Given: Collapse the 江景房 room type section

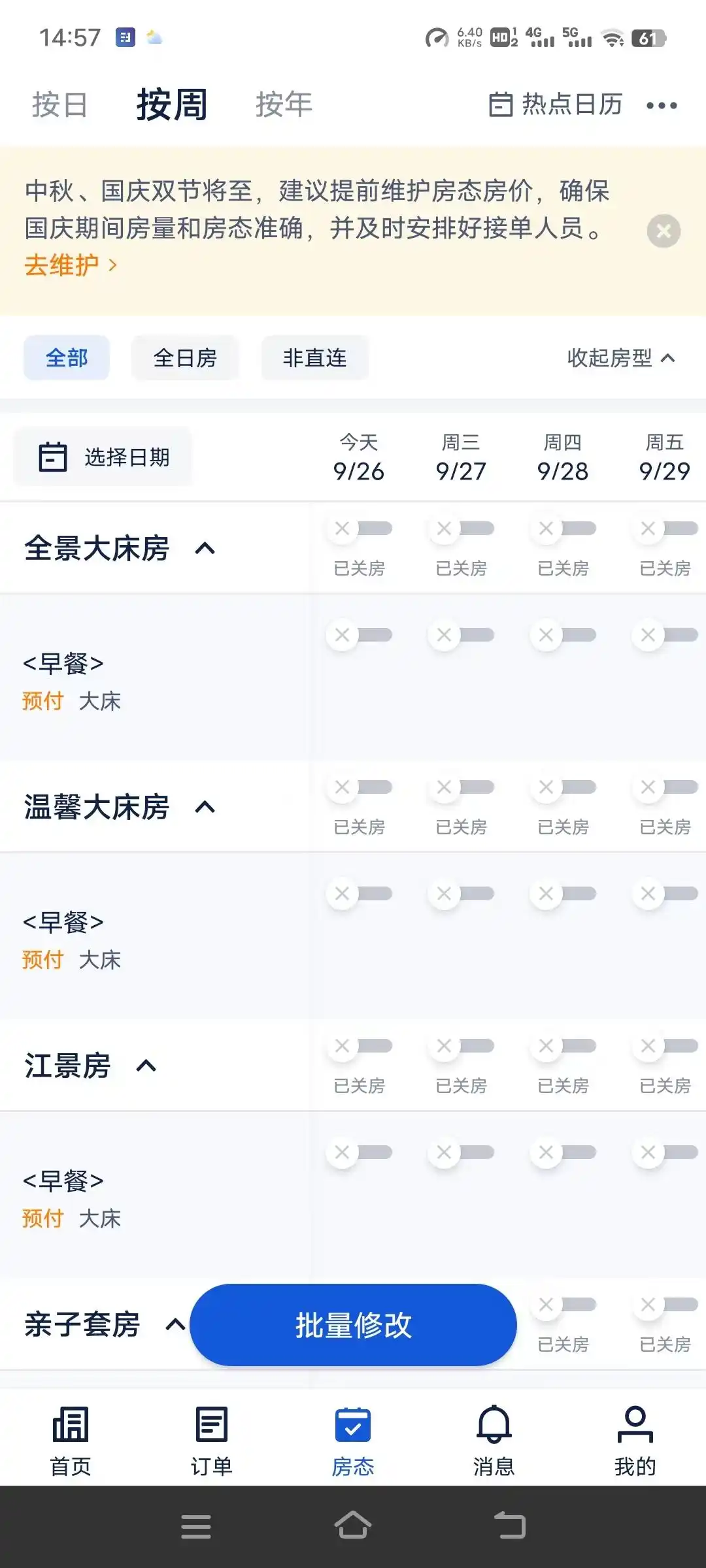Looking at the screenshot, I should [146, 1066].
